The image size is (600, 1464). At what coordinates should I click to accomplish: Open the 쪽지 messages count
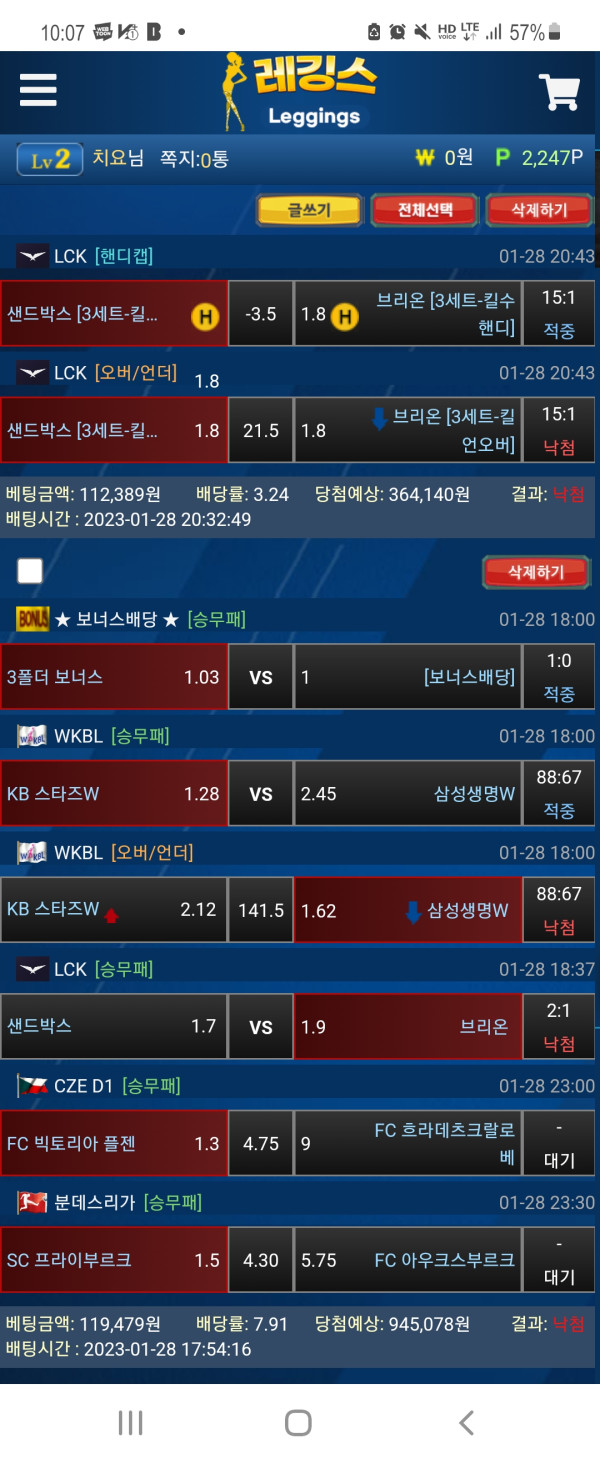pos(194,158)
